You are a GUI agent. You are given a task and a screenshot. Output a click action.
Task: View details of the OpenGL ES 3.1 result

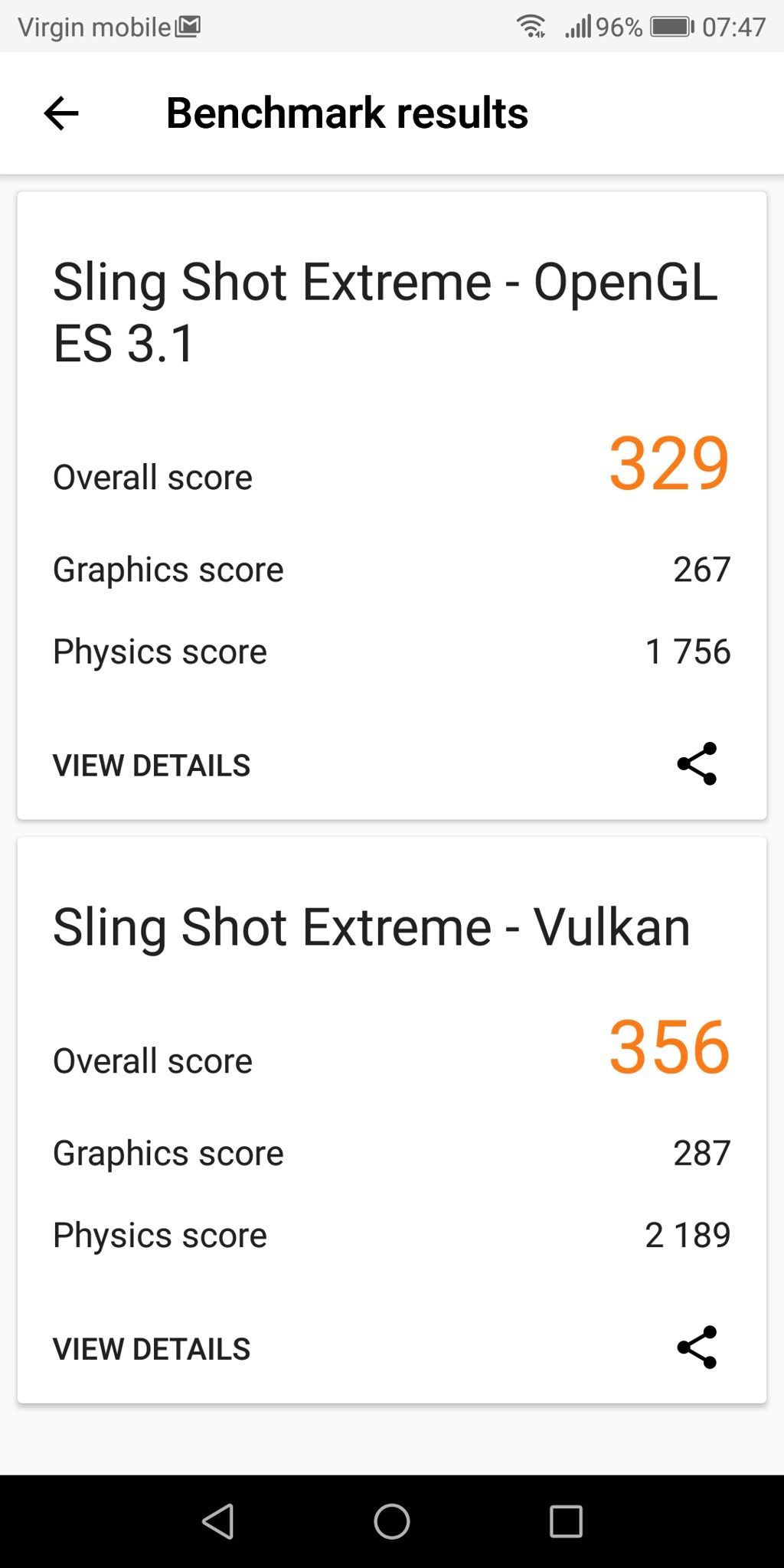pyautogui.click(x=152, y=765)
